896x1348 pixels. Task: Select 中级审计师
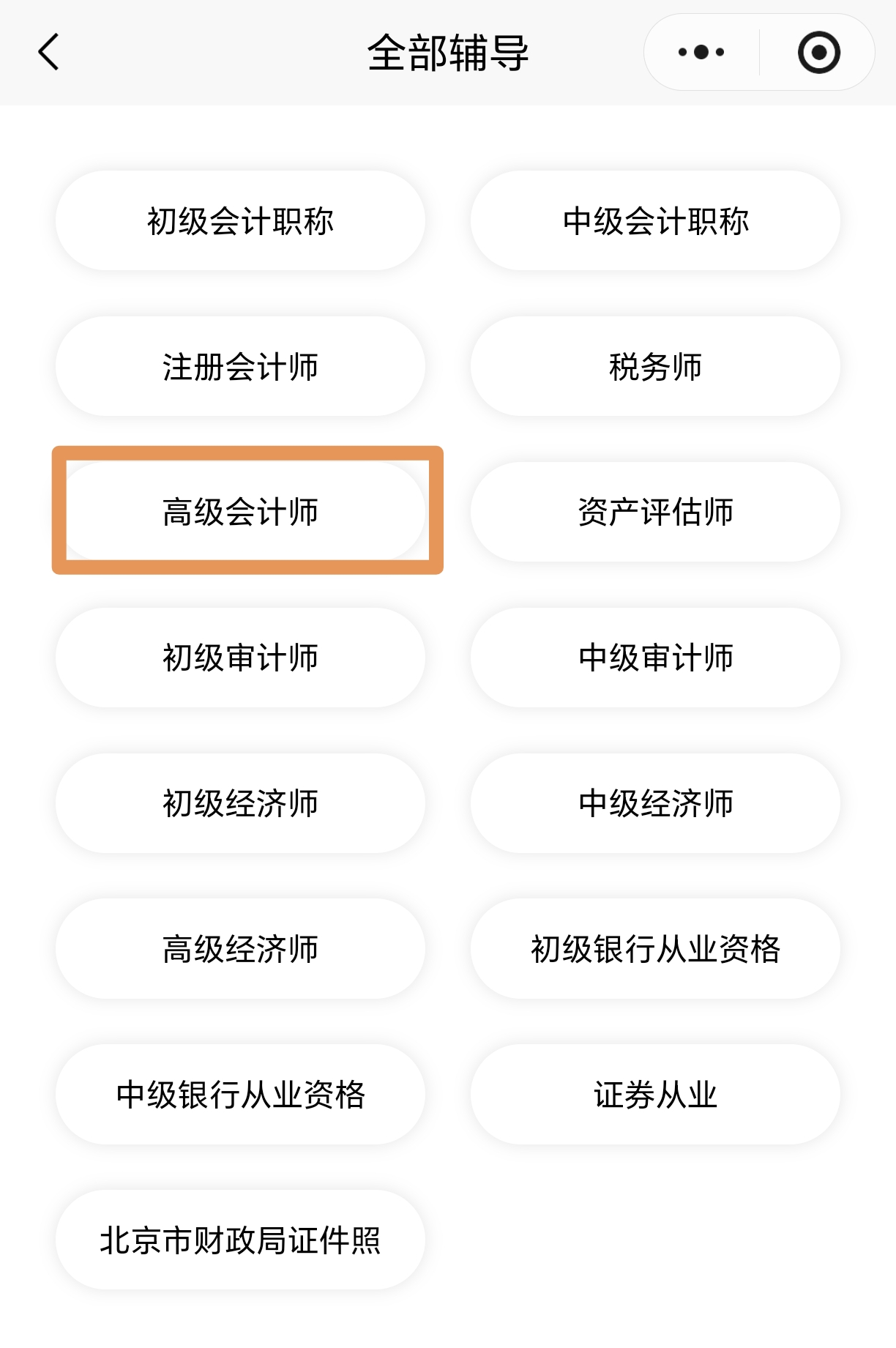pos(655,658)
